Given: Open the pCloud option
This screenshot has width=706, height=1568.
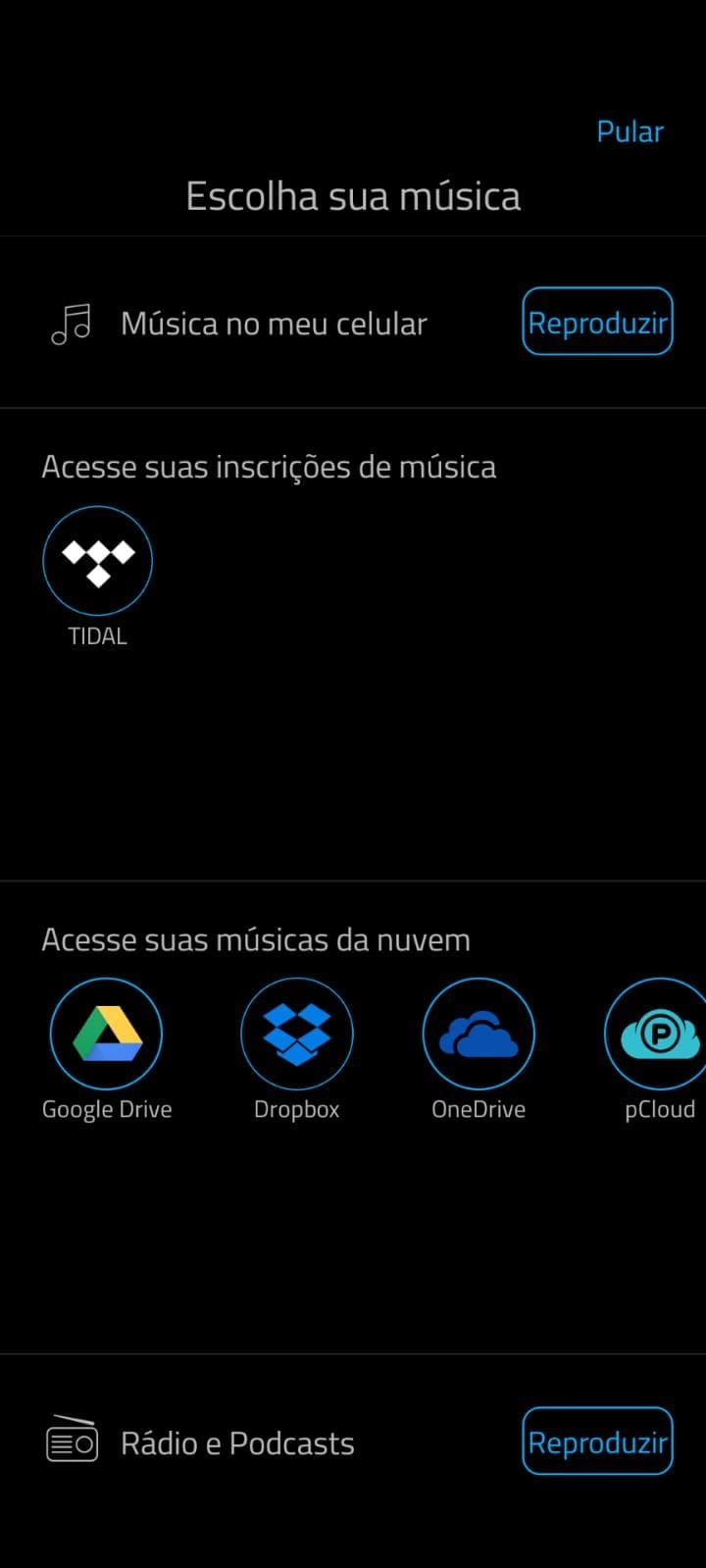Looking at the screenshot, I should pos(659,1035).
